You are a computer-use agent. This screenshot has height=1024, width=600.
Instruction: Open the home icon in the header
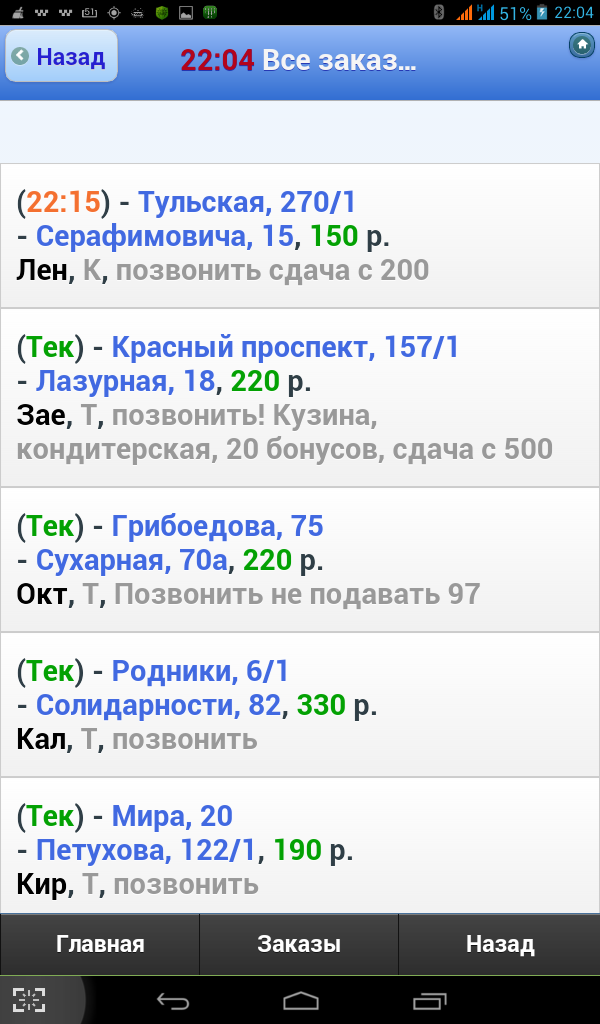pos(581,45)
